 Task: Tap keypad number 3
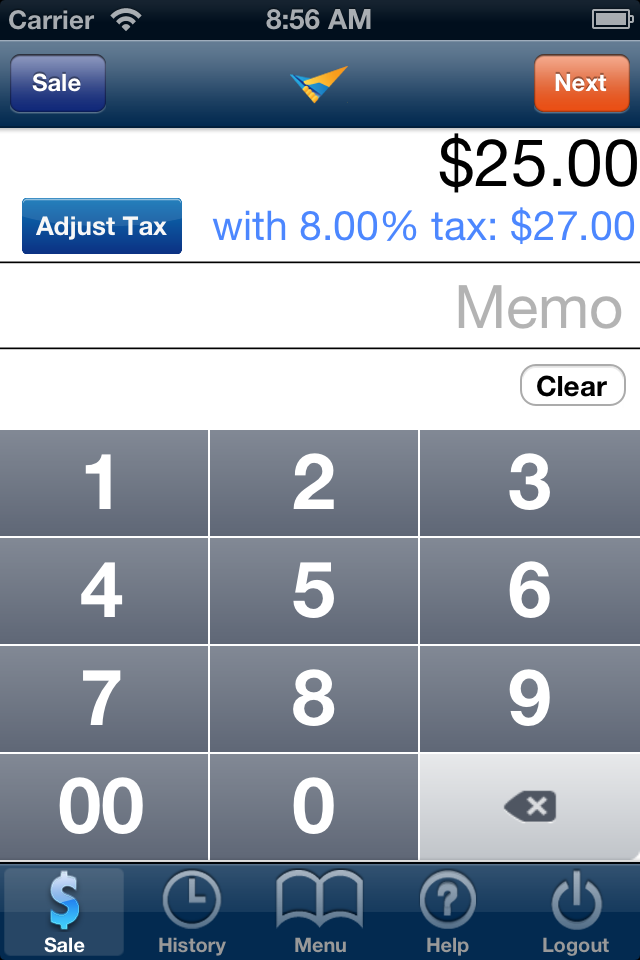point(530,484)
